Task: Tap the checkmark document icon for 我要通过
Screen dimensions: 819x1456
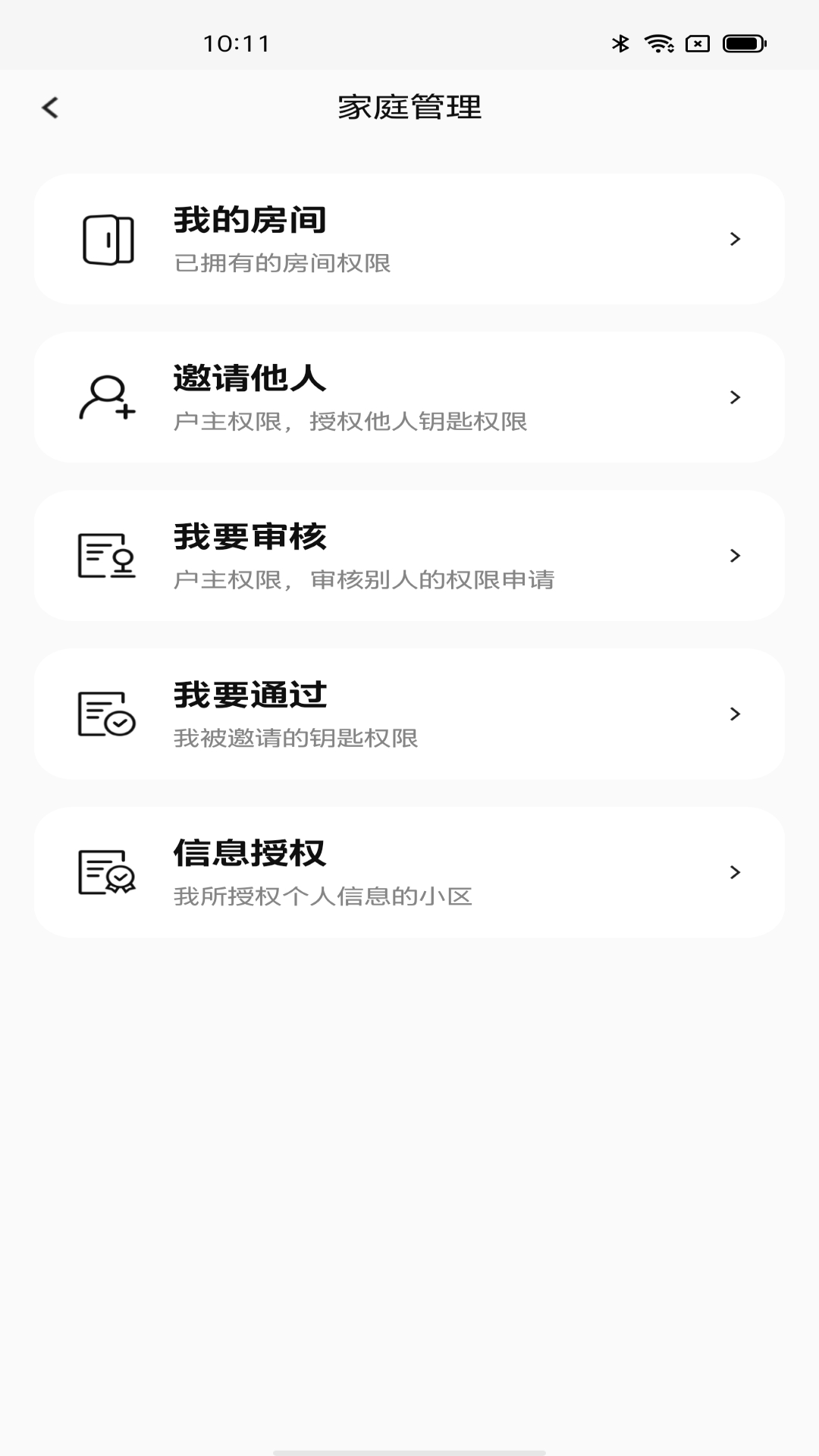Action: [106, 714]
